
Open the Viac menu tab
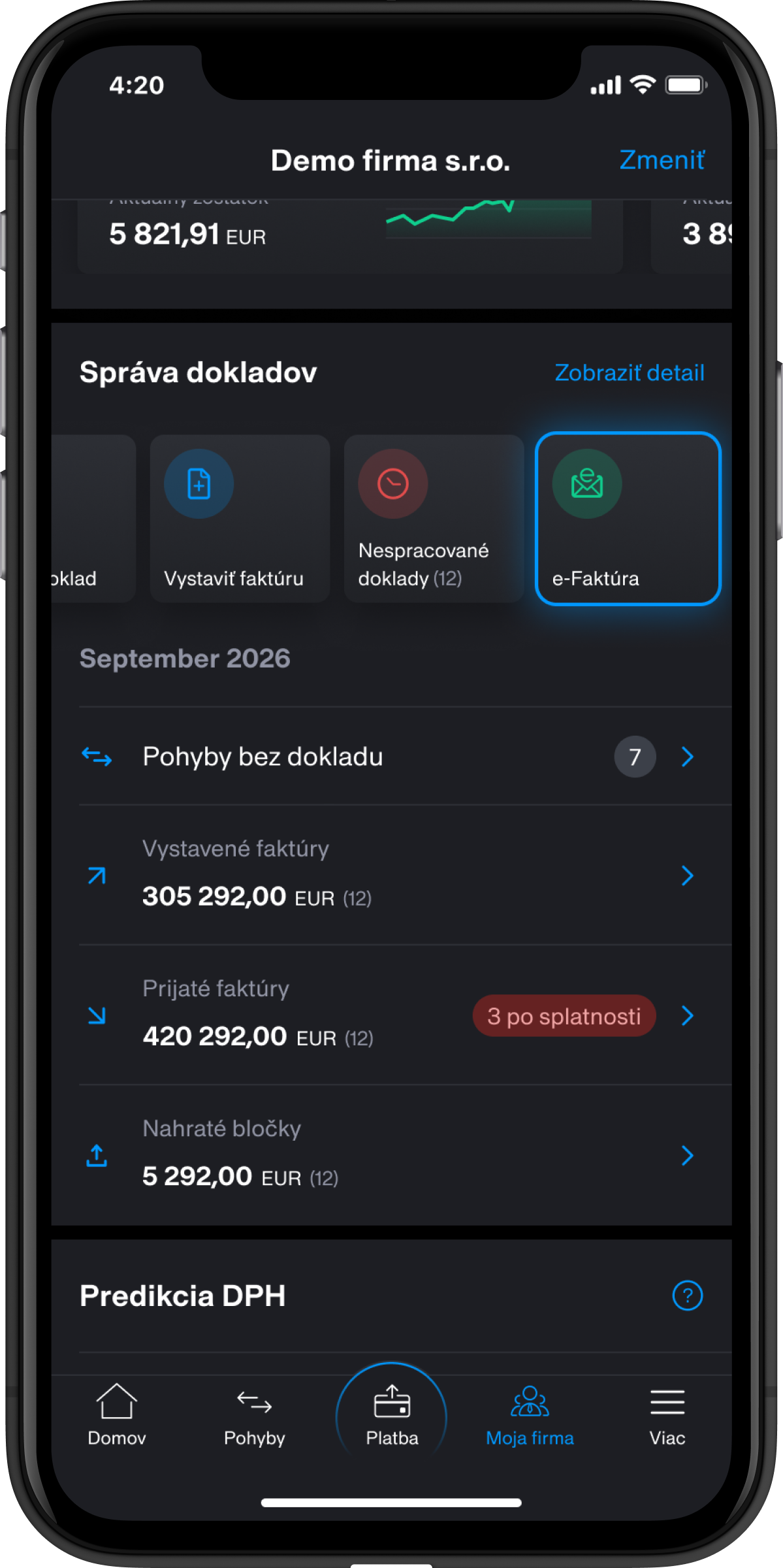point(667,1414)
